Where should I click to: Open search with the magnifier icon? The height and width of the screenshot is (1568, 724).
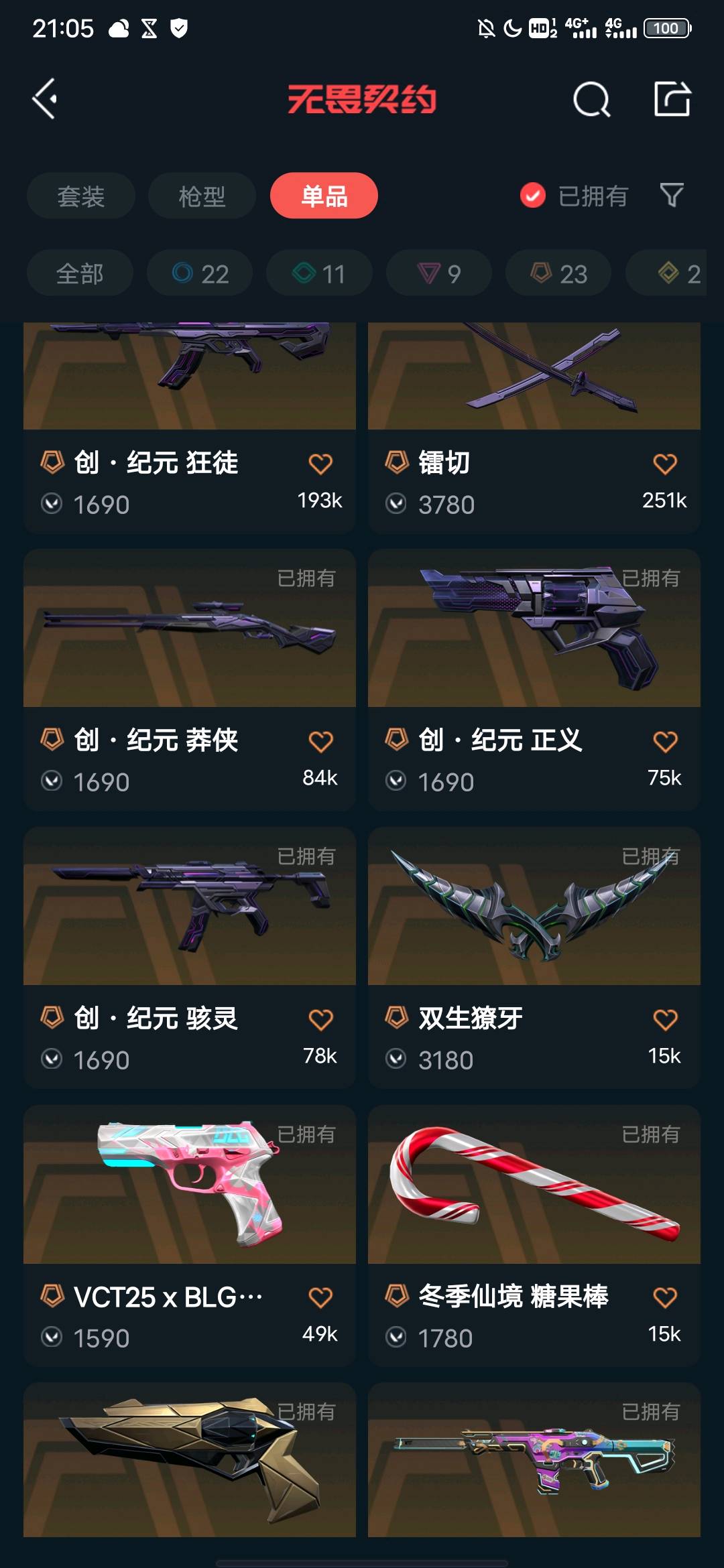[x=591, y=100]
